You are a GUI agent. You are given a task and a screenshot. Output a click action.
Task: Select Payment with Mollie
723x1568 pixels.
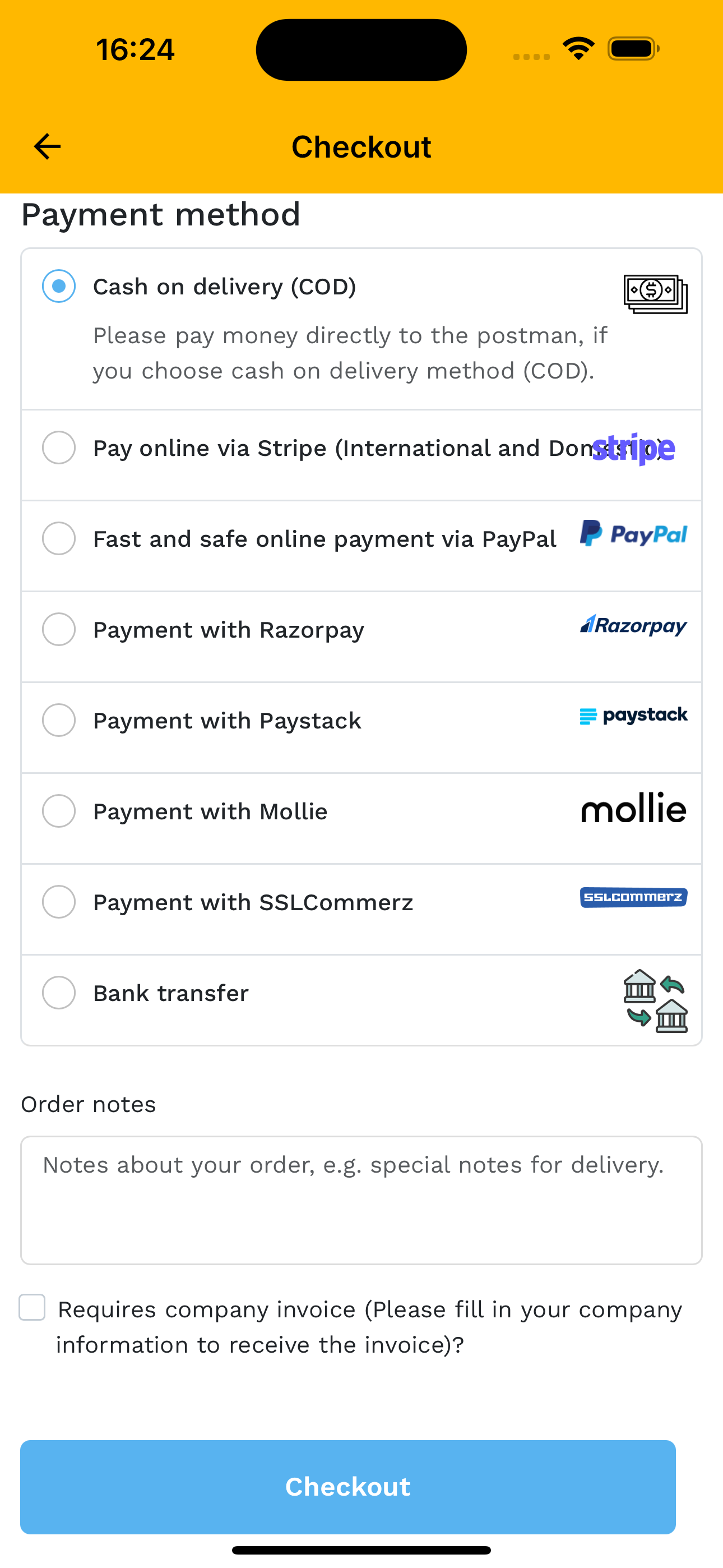pyautogui.click(x=59, y=811)
